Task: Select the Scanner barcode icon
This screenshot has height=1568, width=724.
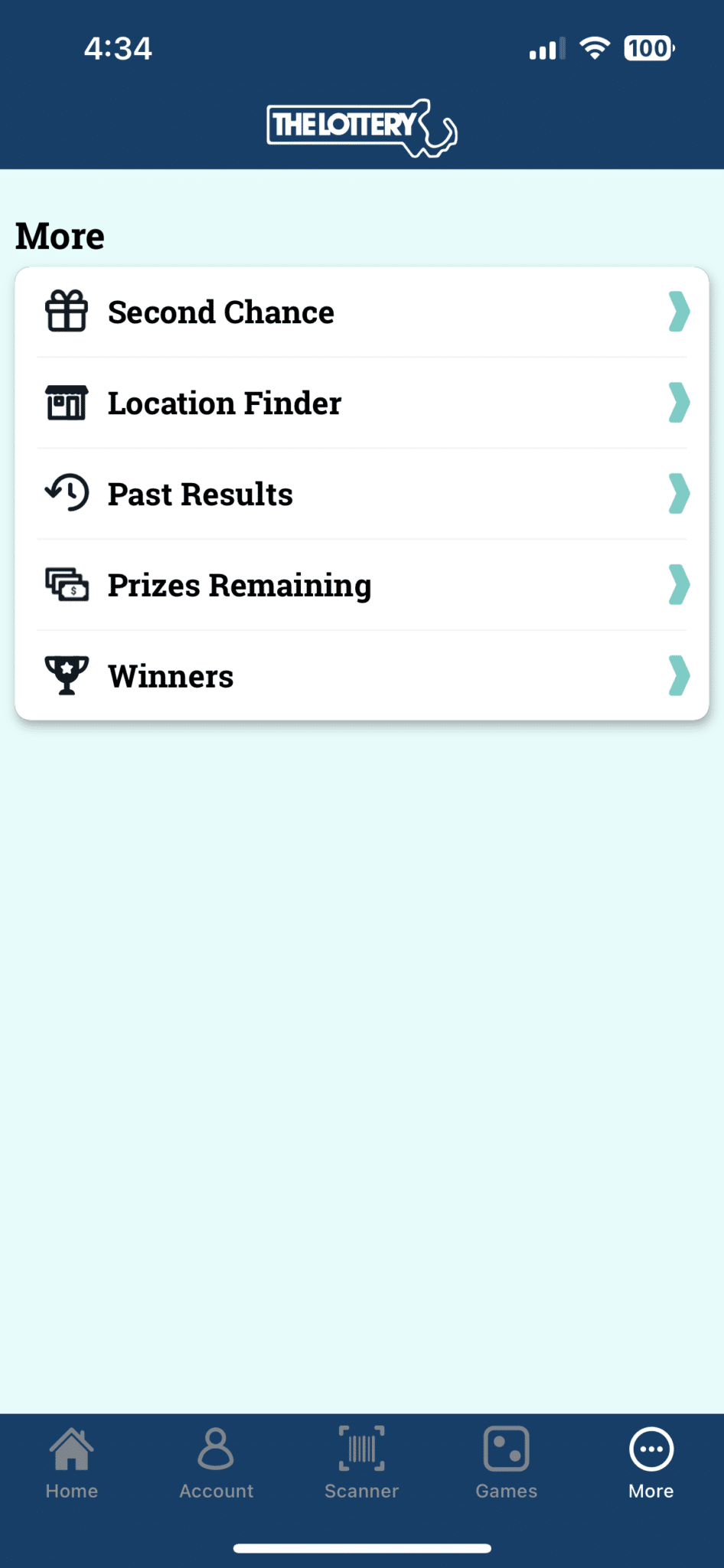Action: (361, 1449)
